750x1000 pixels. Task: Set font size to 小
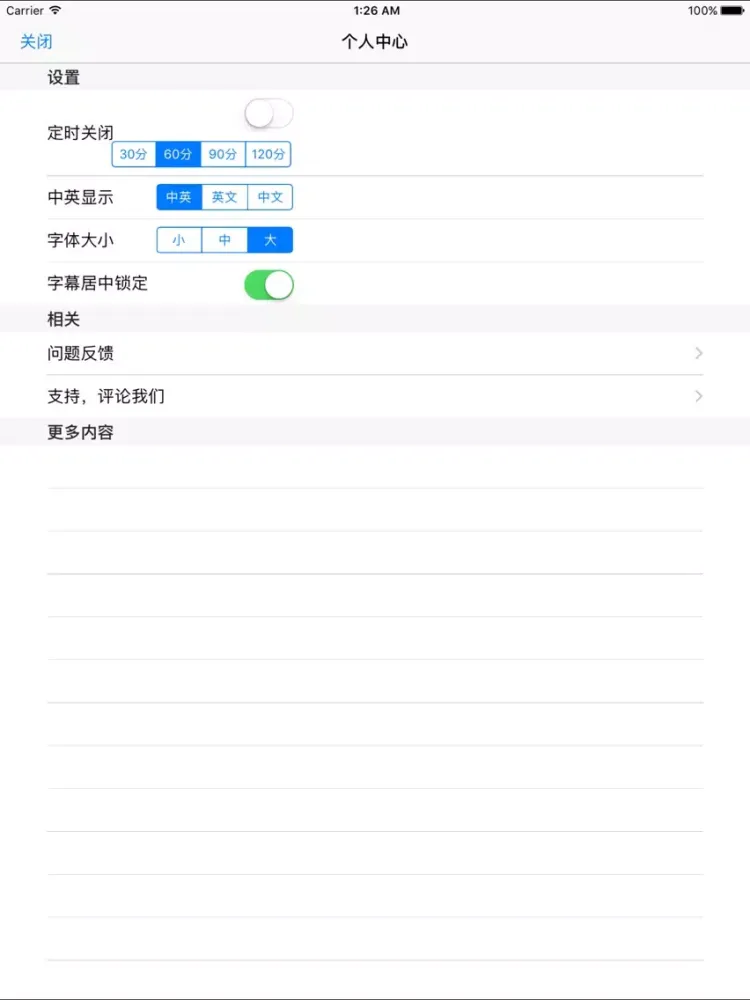(x=179, y=240)
